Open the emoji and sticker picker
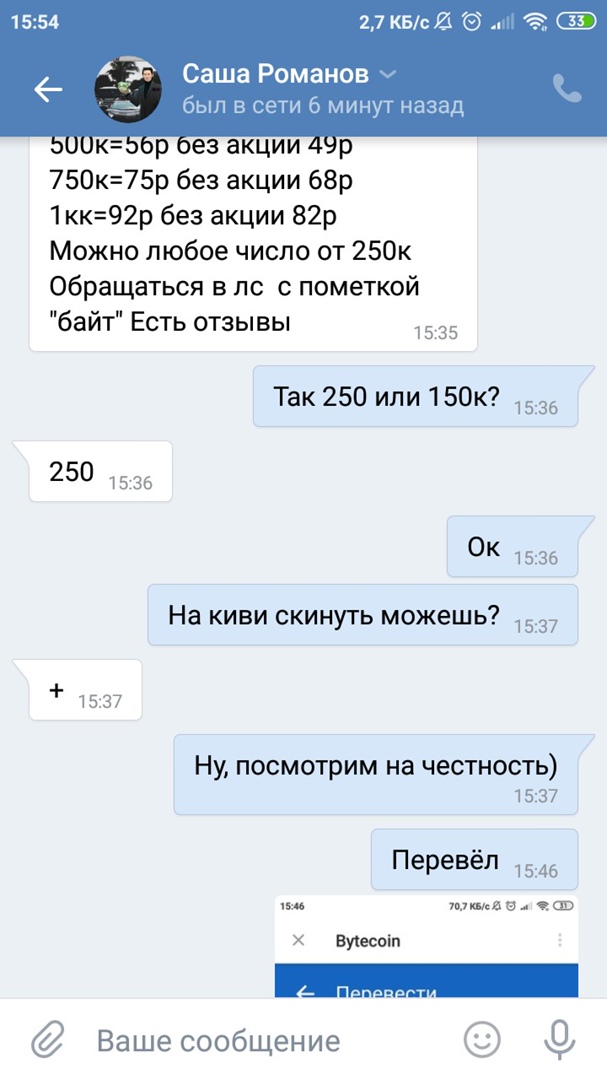Viewport: 607px width, 1080px height. pos(482,1040)
